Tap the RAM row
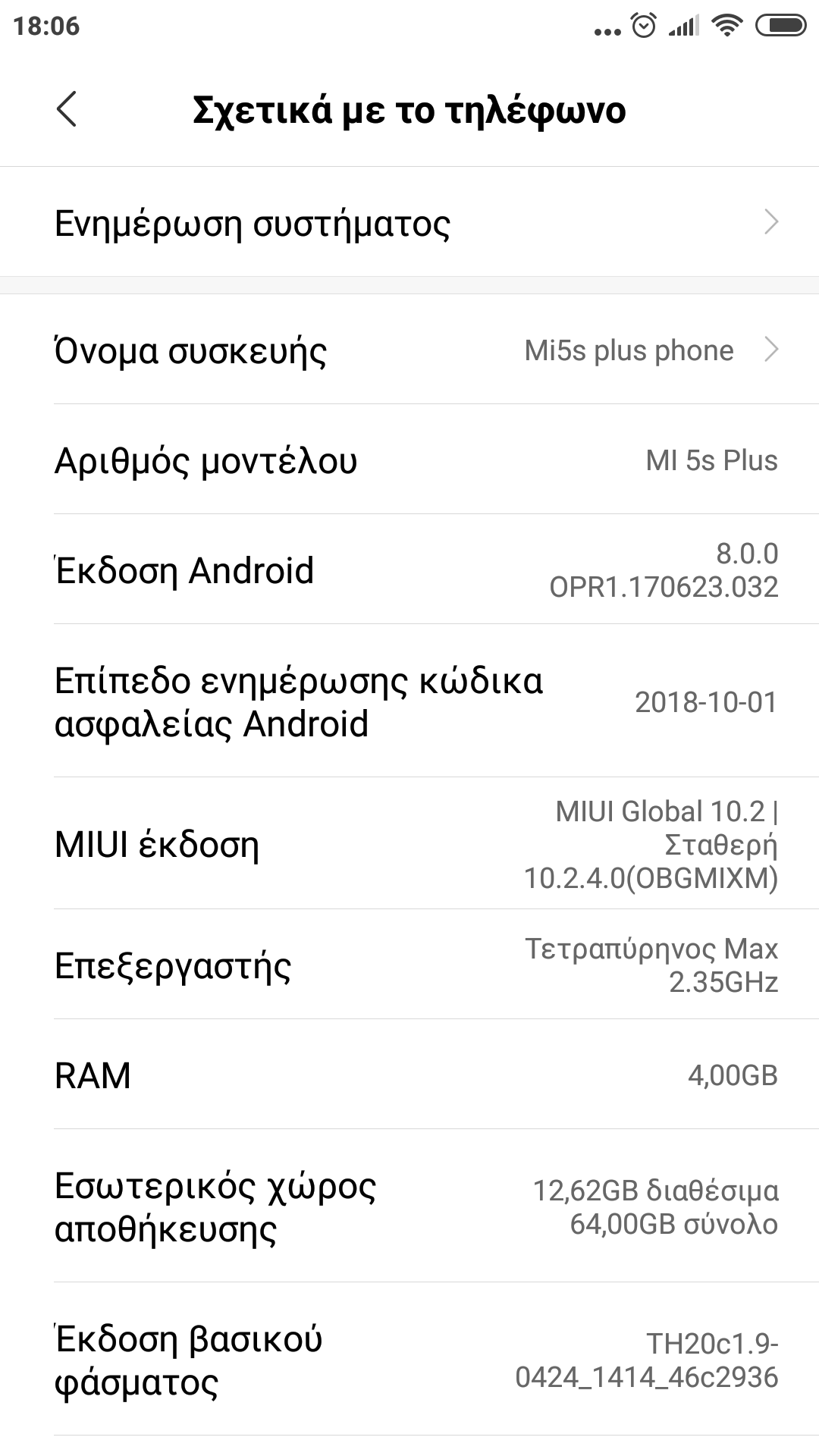The height and width of the screenshot is (1456, 819). point(409,1075)
